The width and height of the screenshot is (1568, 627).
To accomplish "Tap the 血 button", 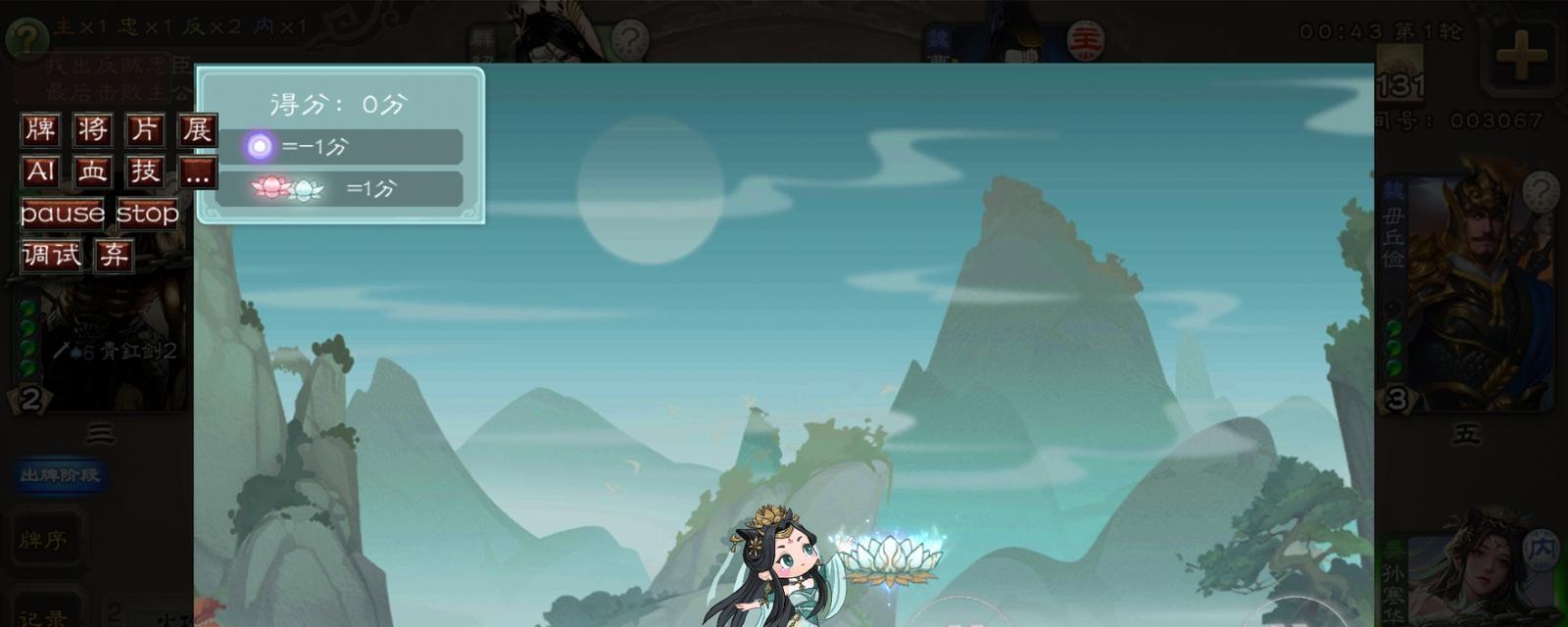I will 93,171.
